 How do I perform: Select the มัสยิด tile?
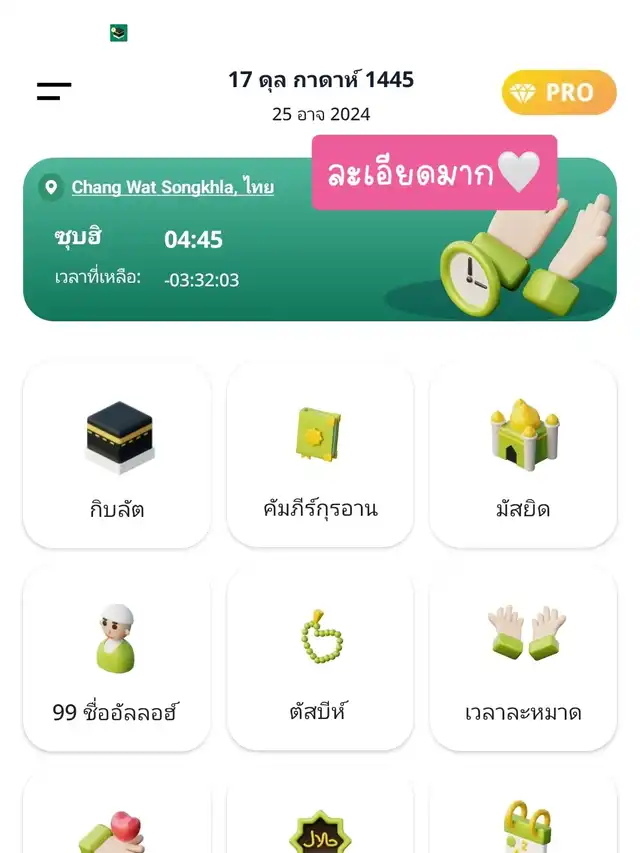[523, 455]
